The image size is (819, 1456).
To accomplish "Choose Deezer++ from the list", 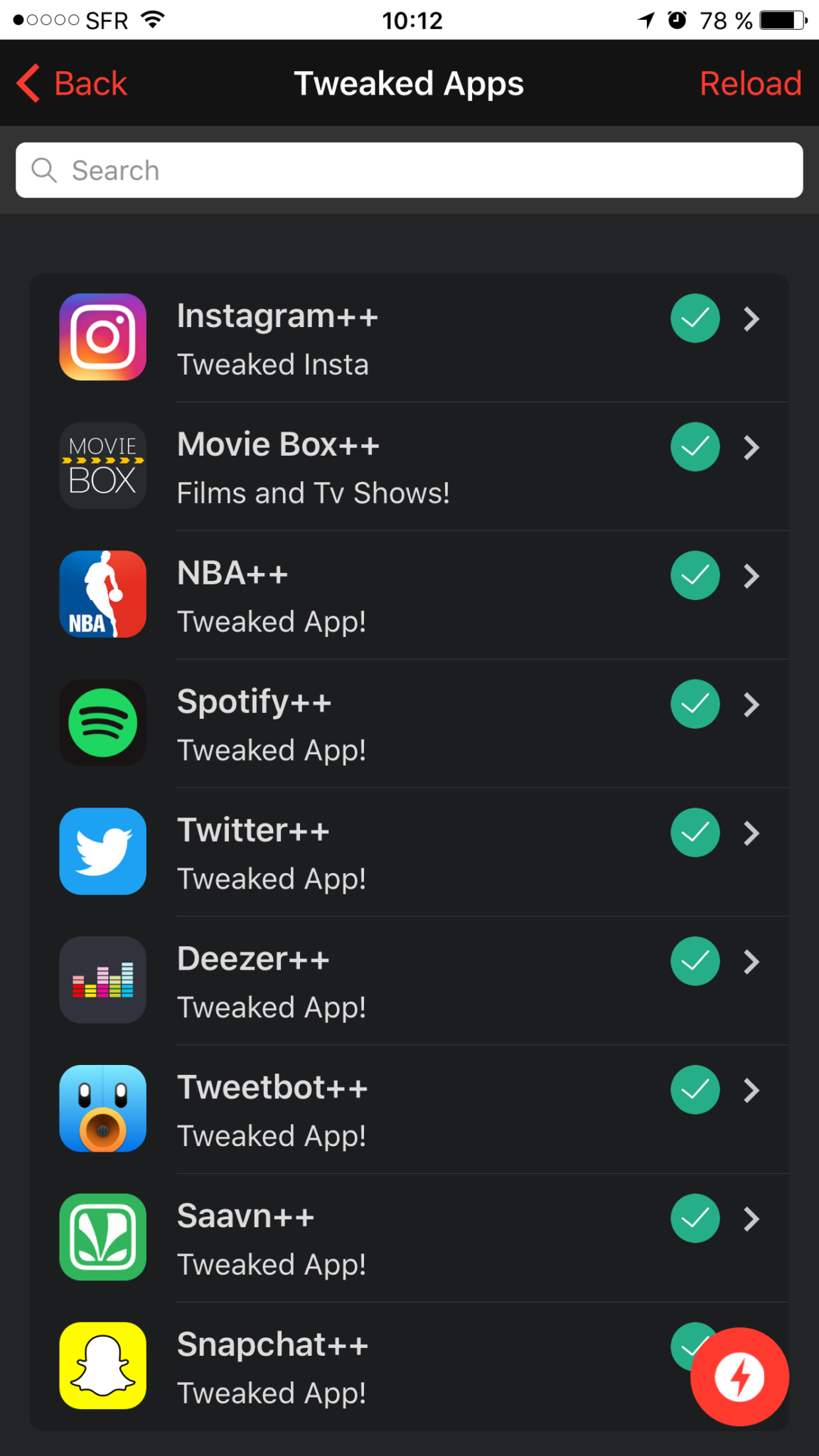I will 409,981.
